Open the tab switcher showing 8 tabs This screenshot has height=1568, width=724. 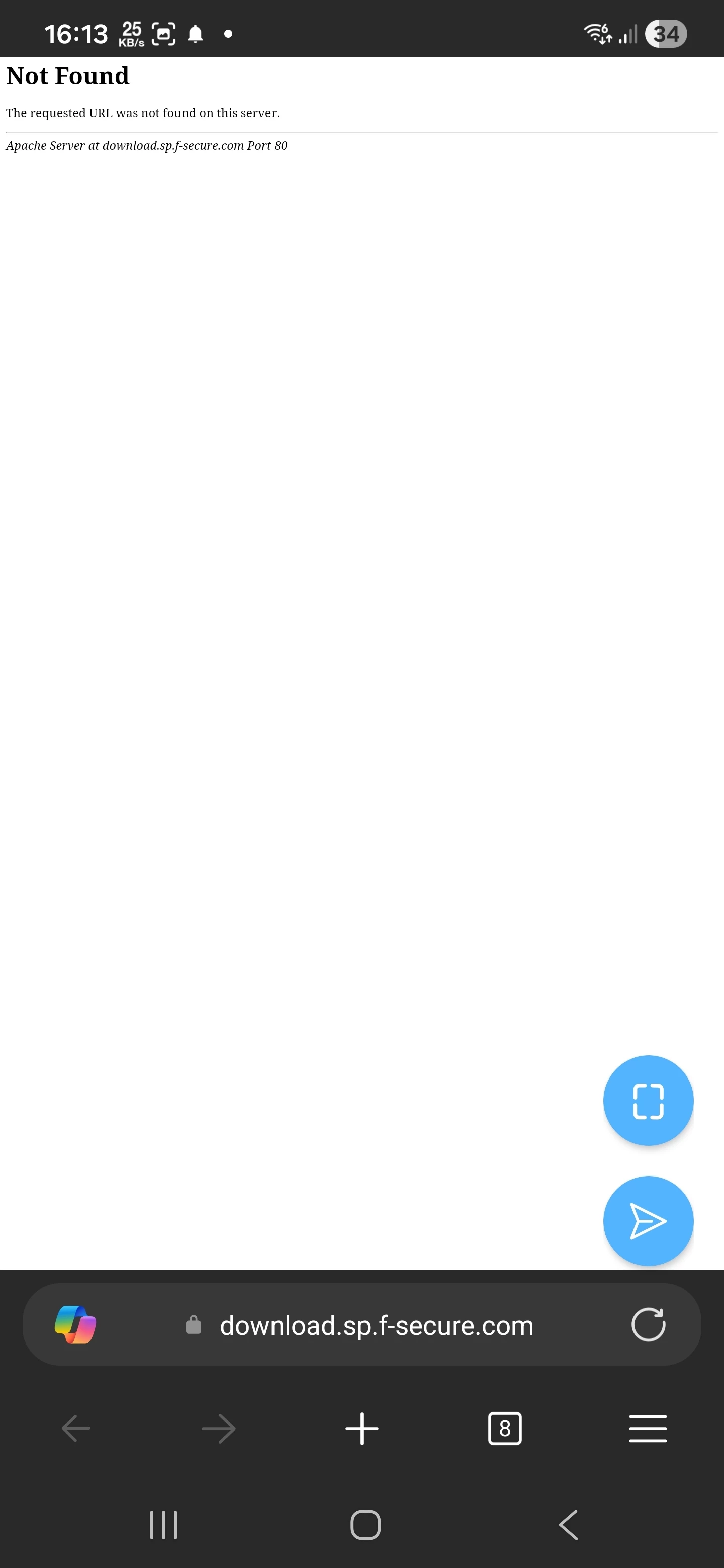tap(505, 1428)
